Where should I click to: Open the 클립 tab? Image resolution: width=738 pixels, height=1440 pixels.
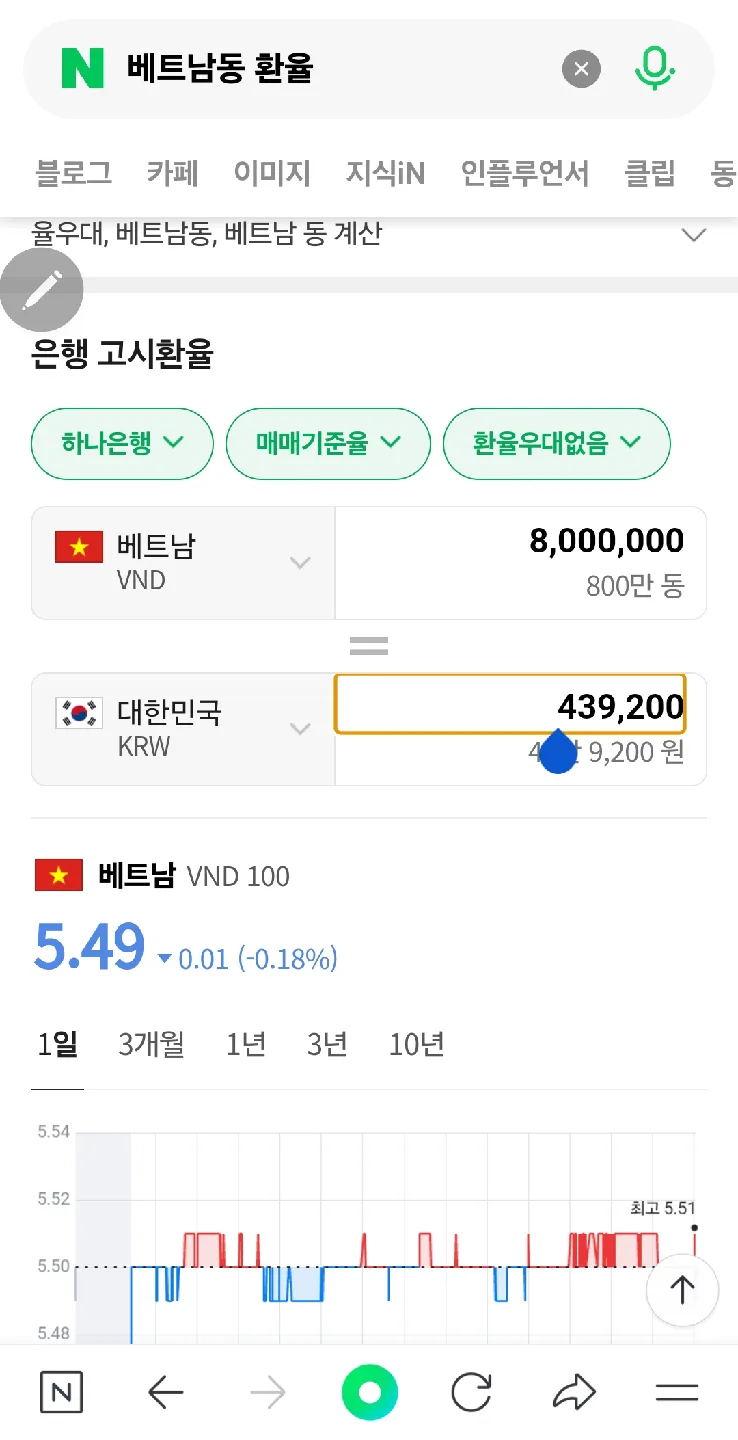(650, 173)
